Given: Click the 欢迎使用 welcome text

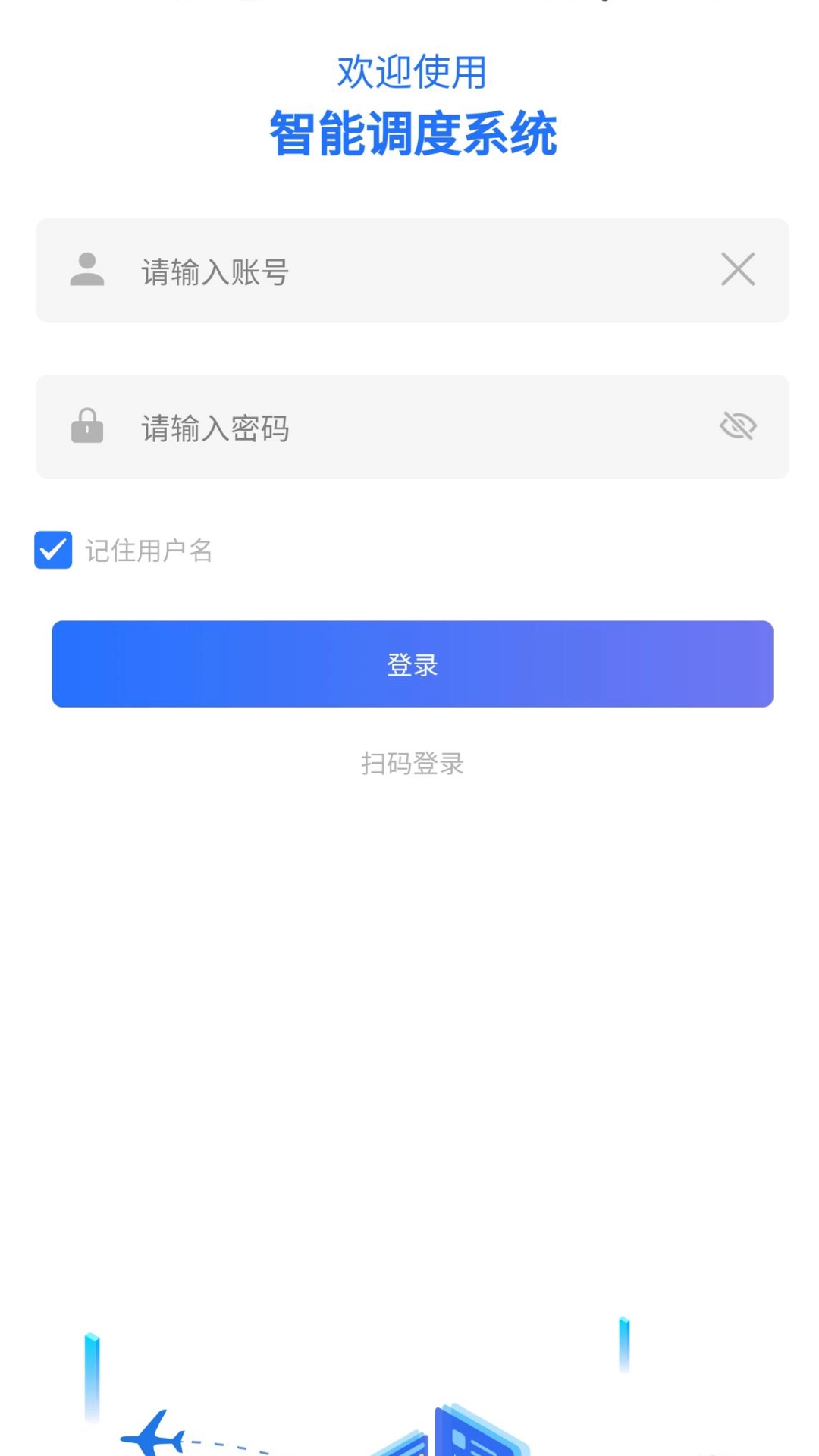Looking at the screenshot, I should point(413,73).
